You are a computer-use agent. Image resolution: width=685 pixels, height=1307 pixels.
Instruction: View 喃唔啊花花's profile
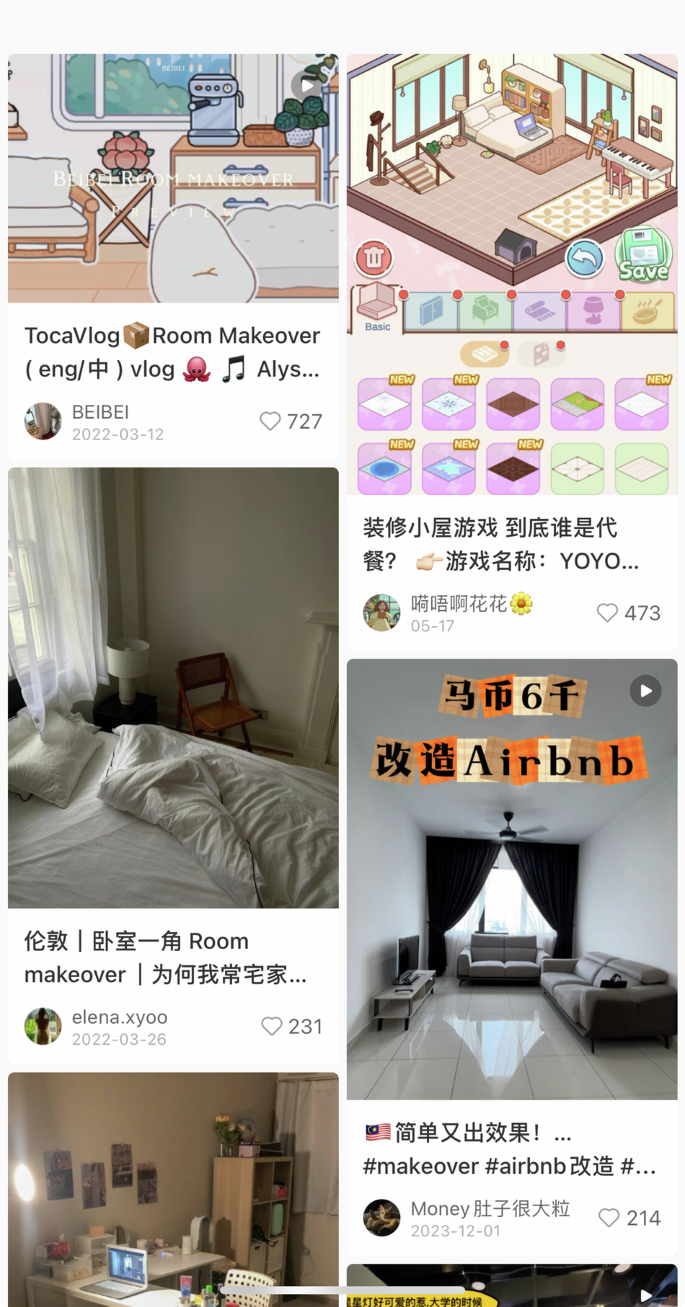tap(382, 613)
